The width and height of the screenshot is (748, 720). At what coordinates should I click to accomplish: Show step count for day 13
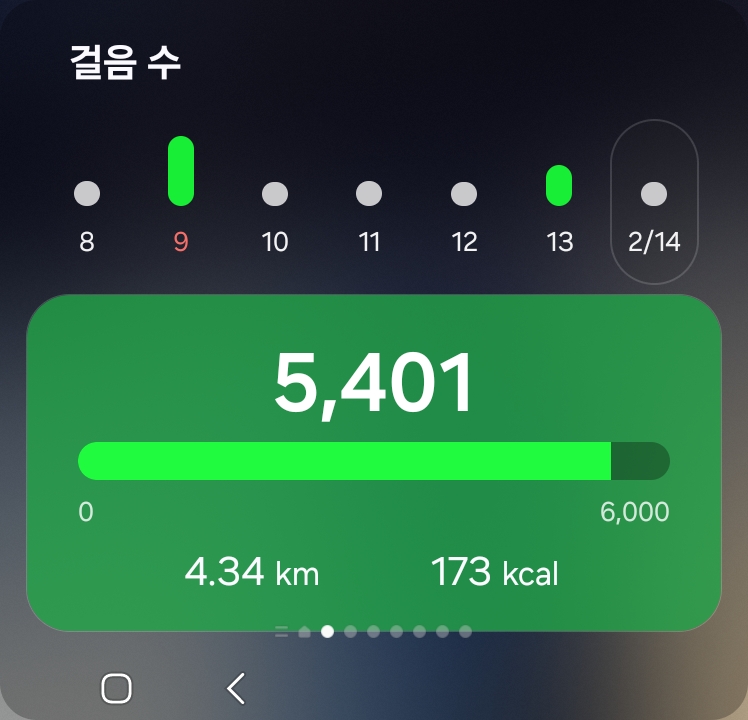(x=559, y=208)
